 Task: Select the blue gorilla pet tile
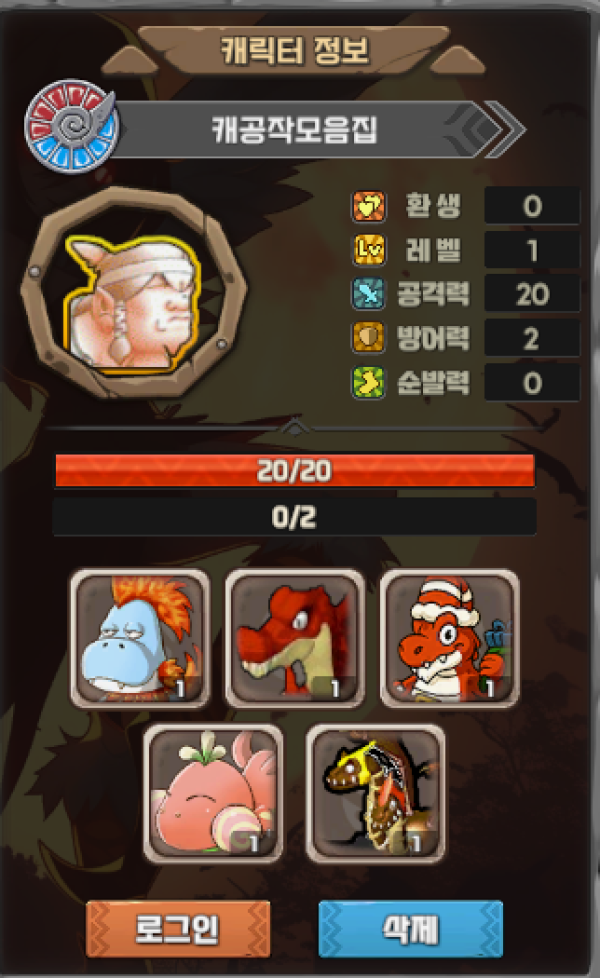138,639
